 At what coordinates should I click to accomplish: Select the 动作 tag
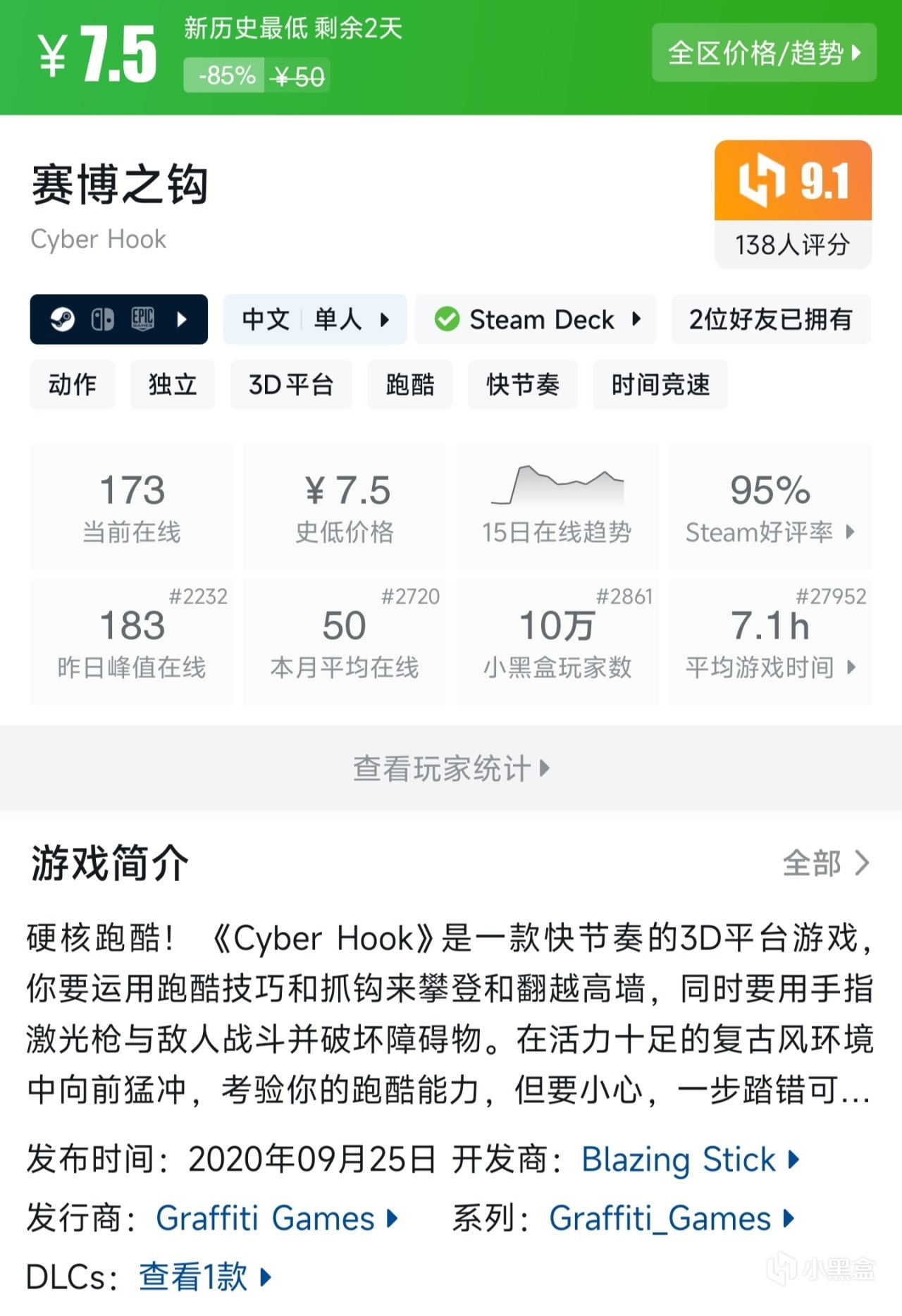72,385
